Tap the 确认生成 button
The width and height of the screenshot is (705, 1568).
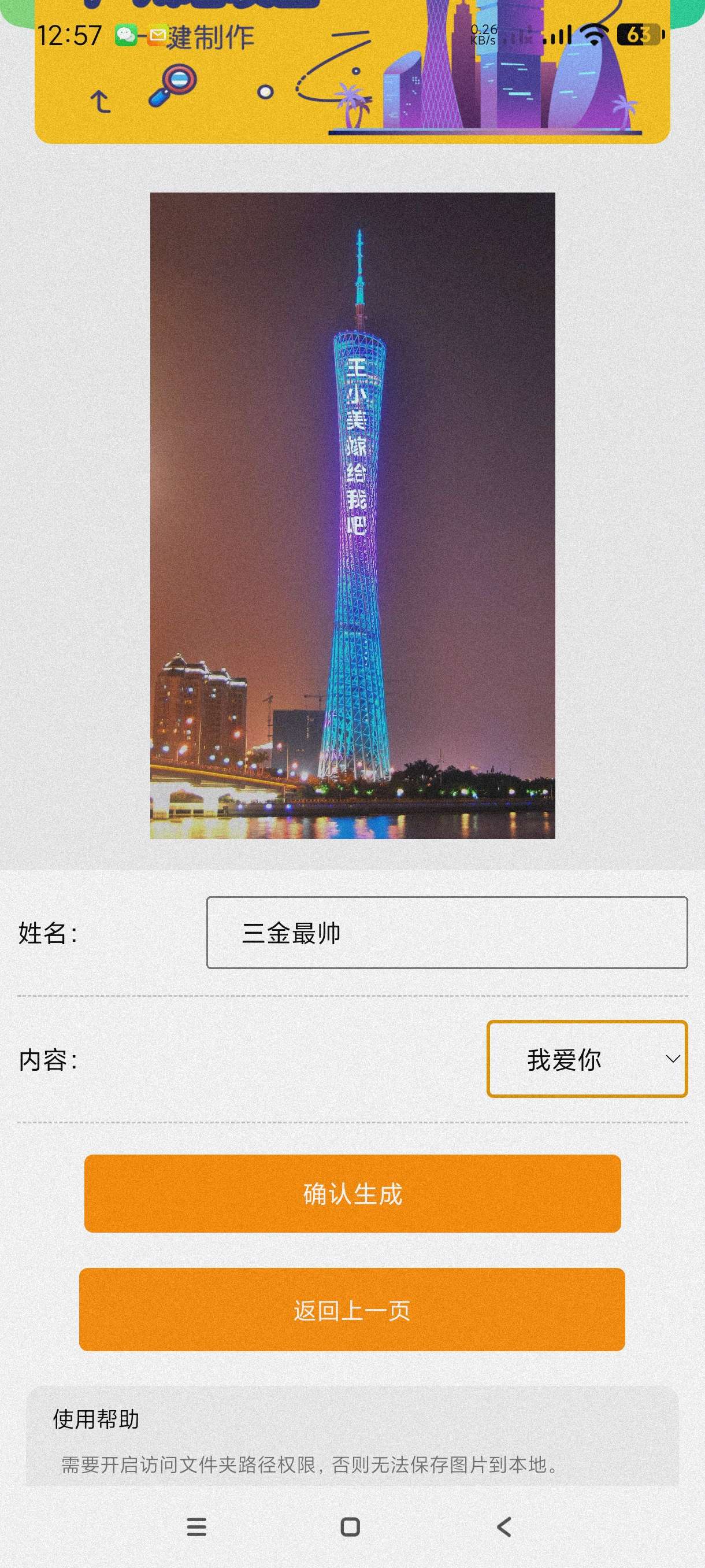(x=352, y=1194)
